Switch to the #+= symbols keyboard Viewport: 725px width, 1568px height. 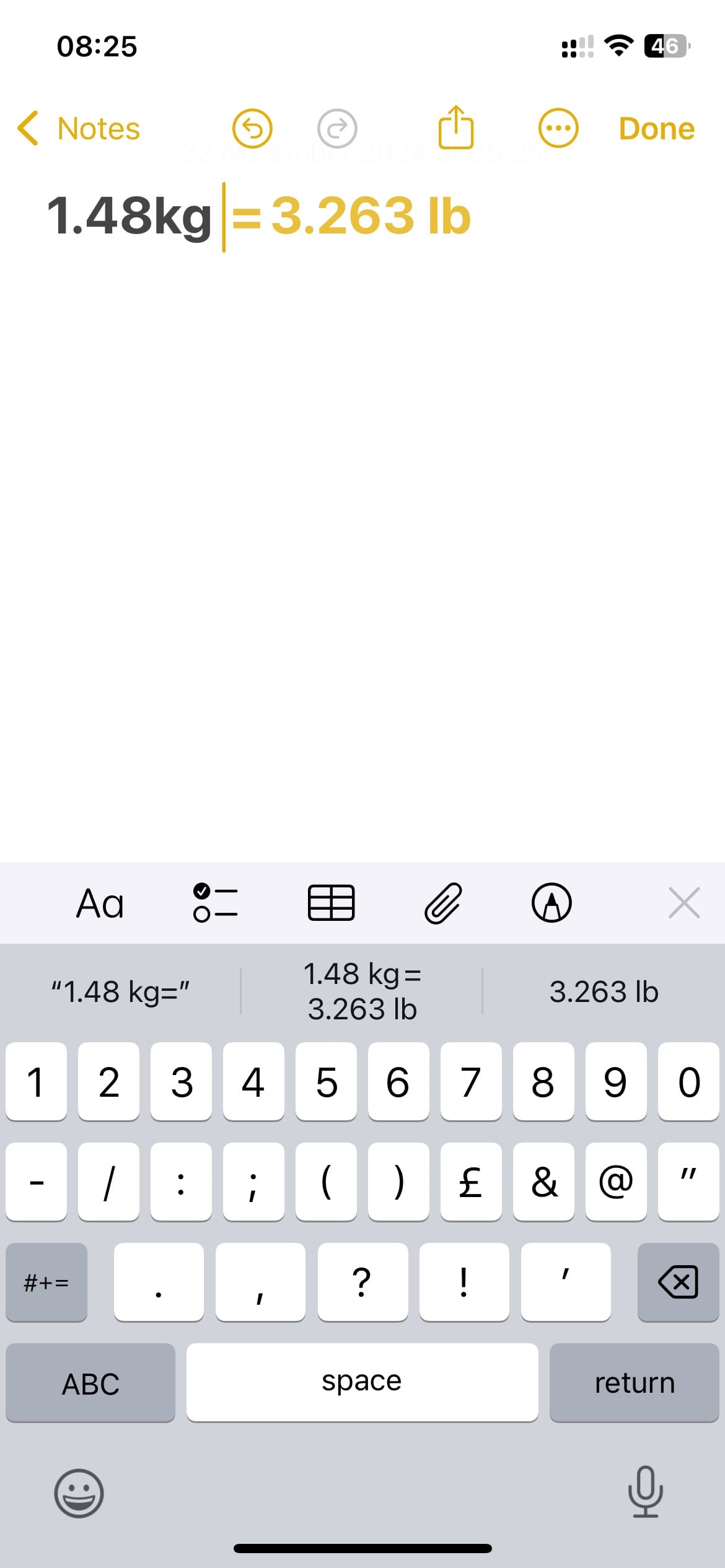pyautogui.click(x=46, y=1282)
